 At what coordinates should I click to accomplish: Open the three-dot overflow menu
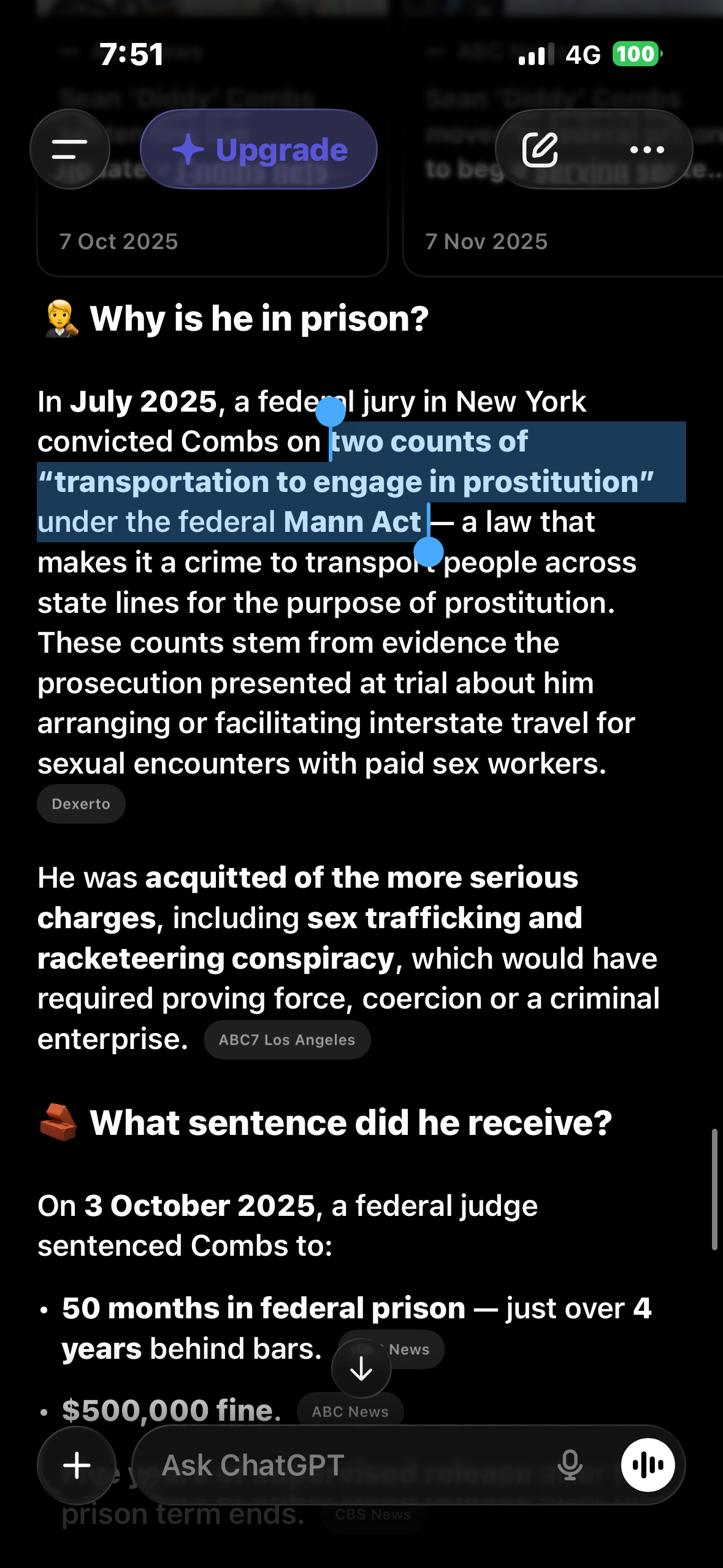pos(647,149)
